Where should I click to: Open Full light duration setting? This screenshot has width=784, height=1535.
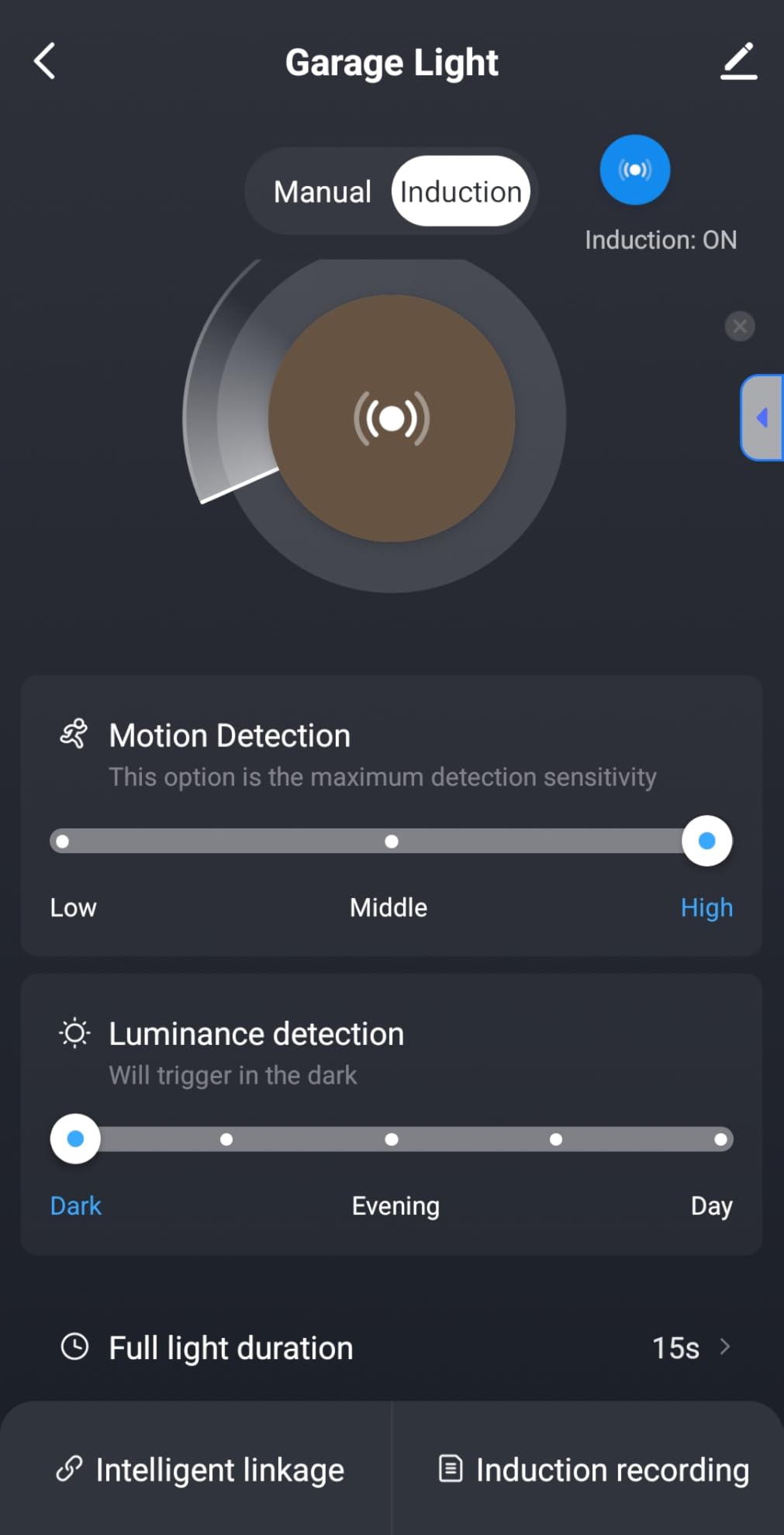pyautogui.click(x=392, y=1348)
